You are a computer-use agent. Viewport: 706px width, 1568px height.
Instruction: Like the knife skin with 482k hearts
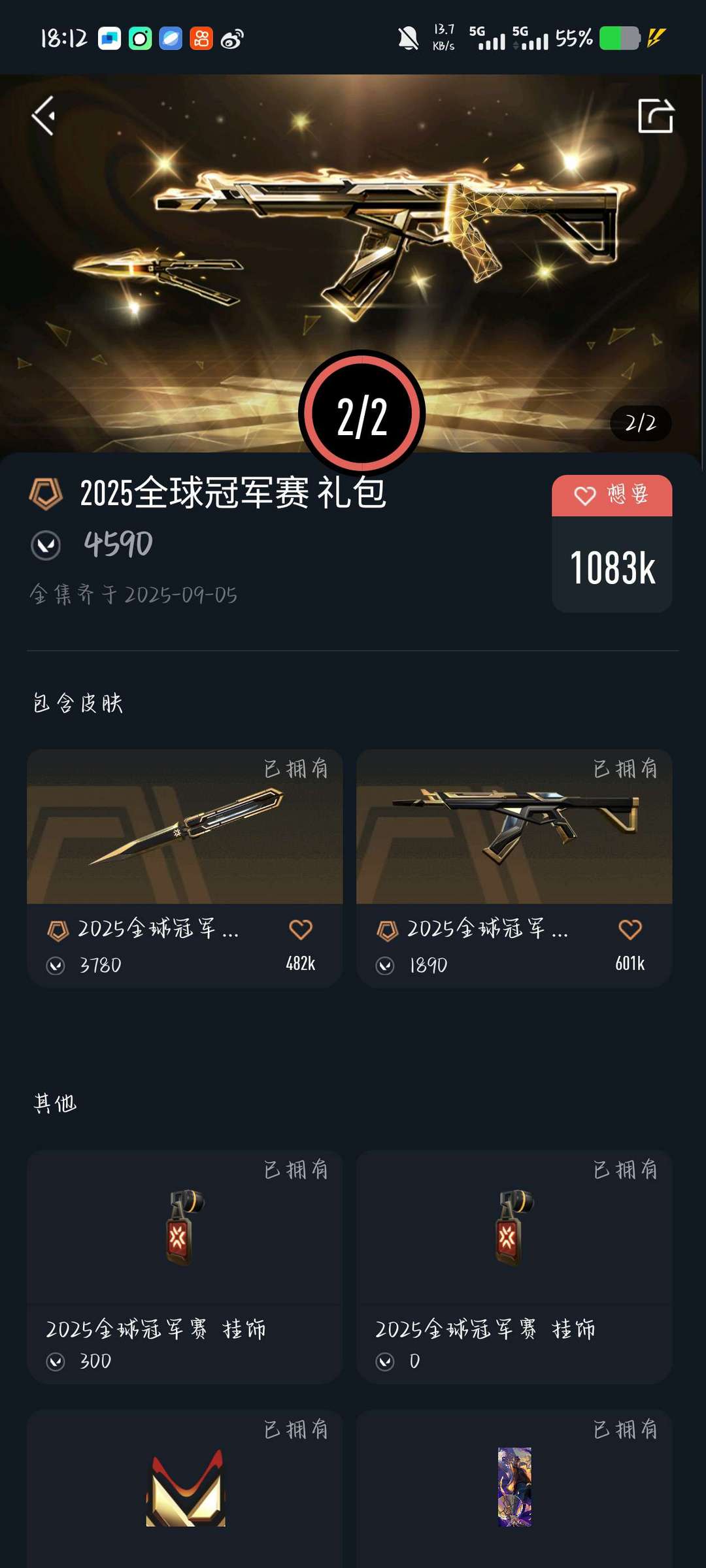[x=301, y=929]
